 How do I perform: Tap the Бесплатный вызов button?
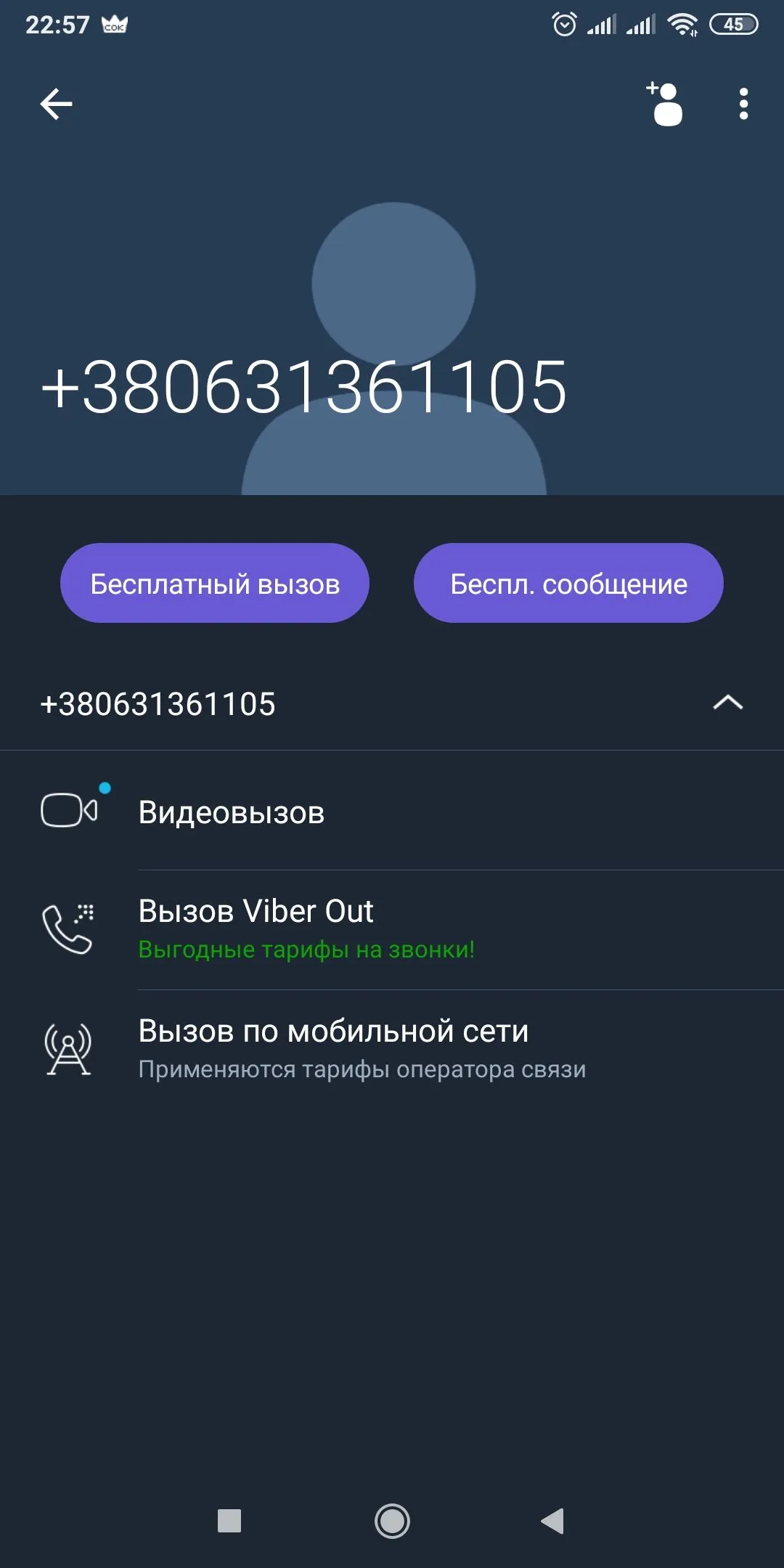click(x=216, y=583)
